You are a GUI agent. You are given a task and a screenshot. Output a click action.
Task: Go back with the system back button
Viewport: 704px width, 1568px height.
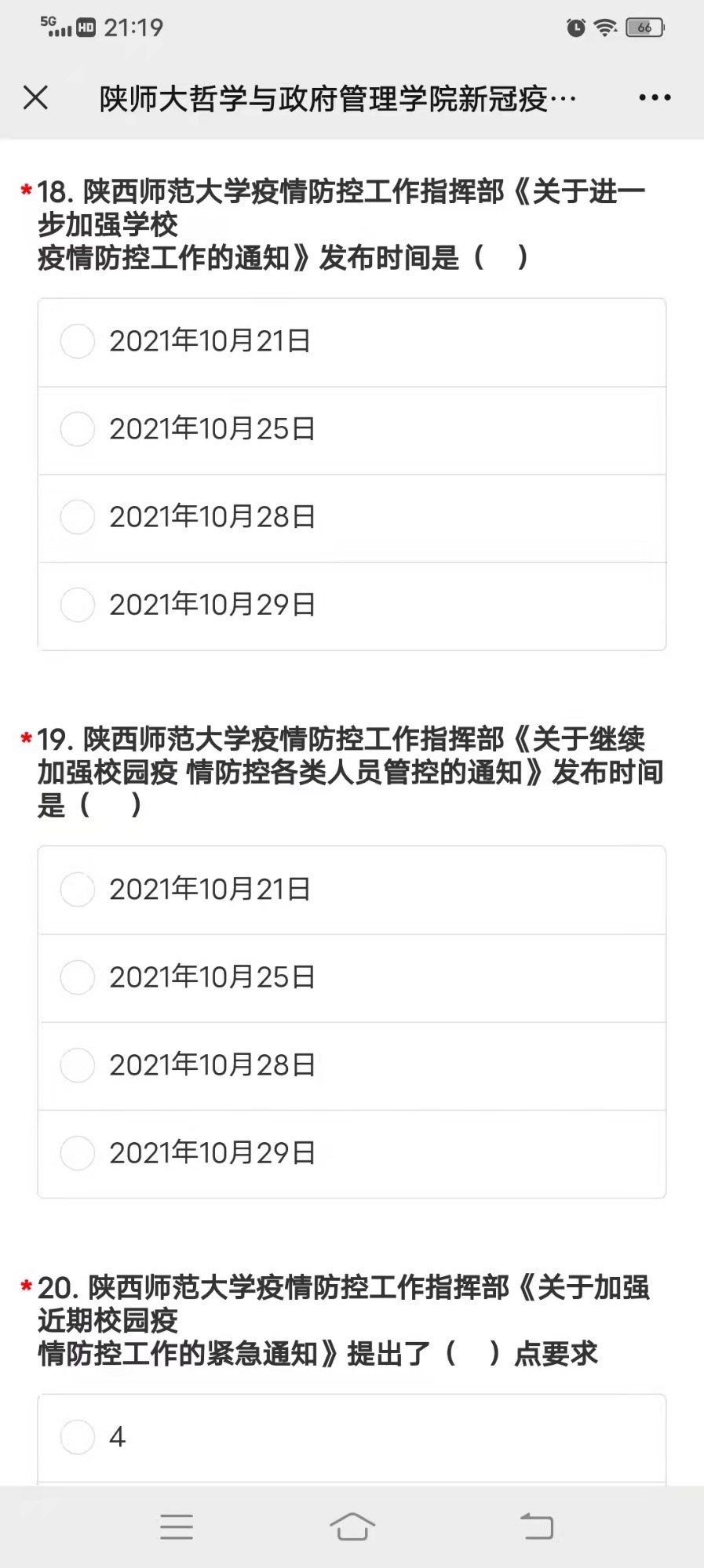tap(537, 1526)
